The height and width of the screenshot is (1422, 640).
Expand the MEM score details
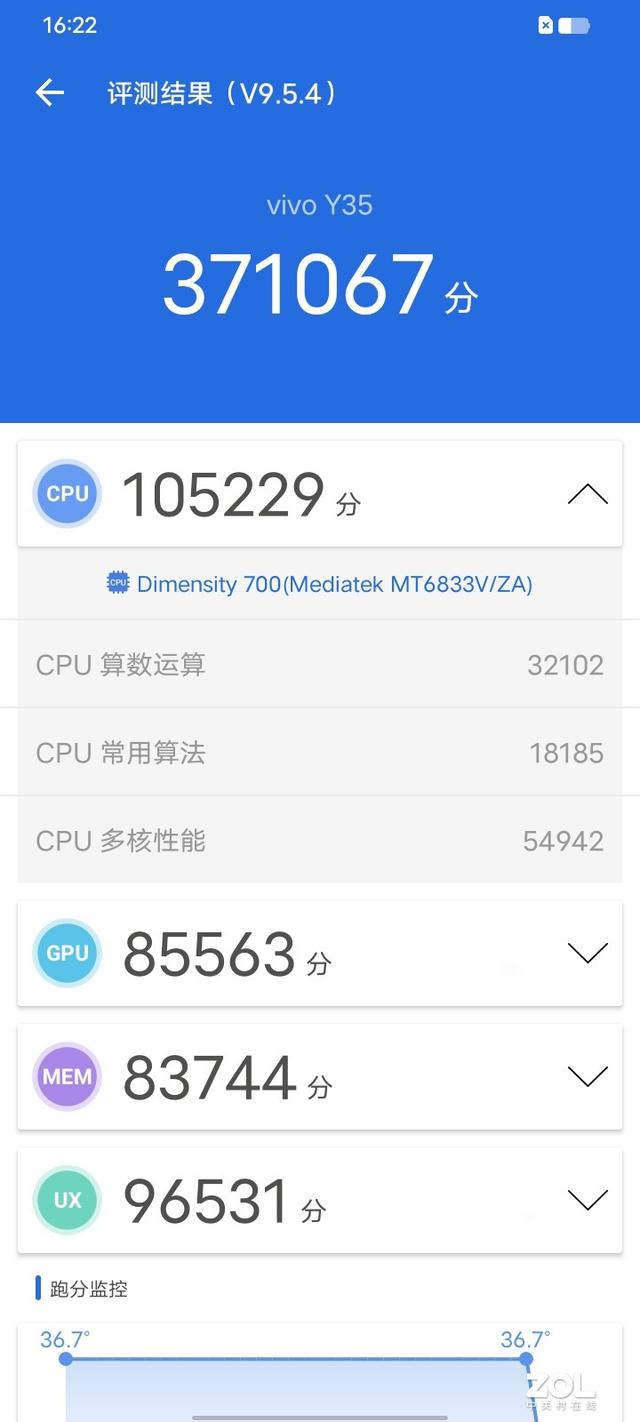click(x=587, y=1076)
